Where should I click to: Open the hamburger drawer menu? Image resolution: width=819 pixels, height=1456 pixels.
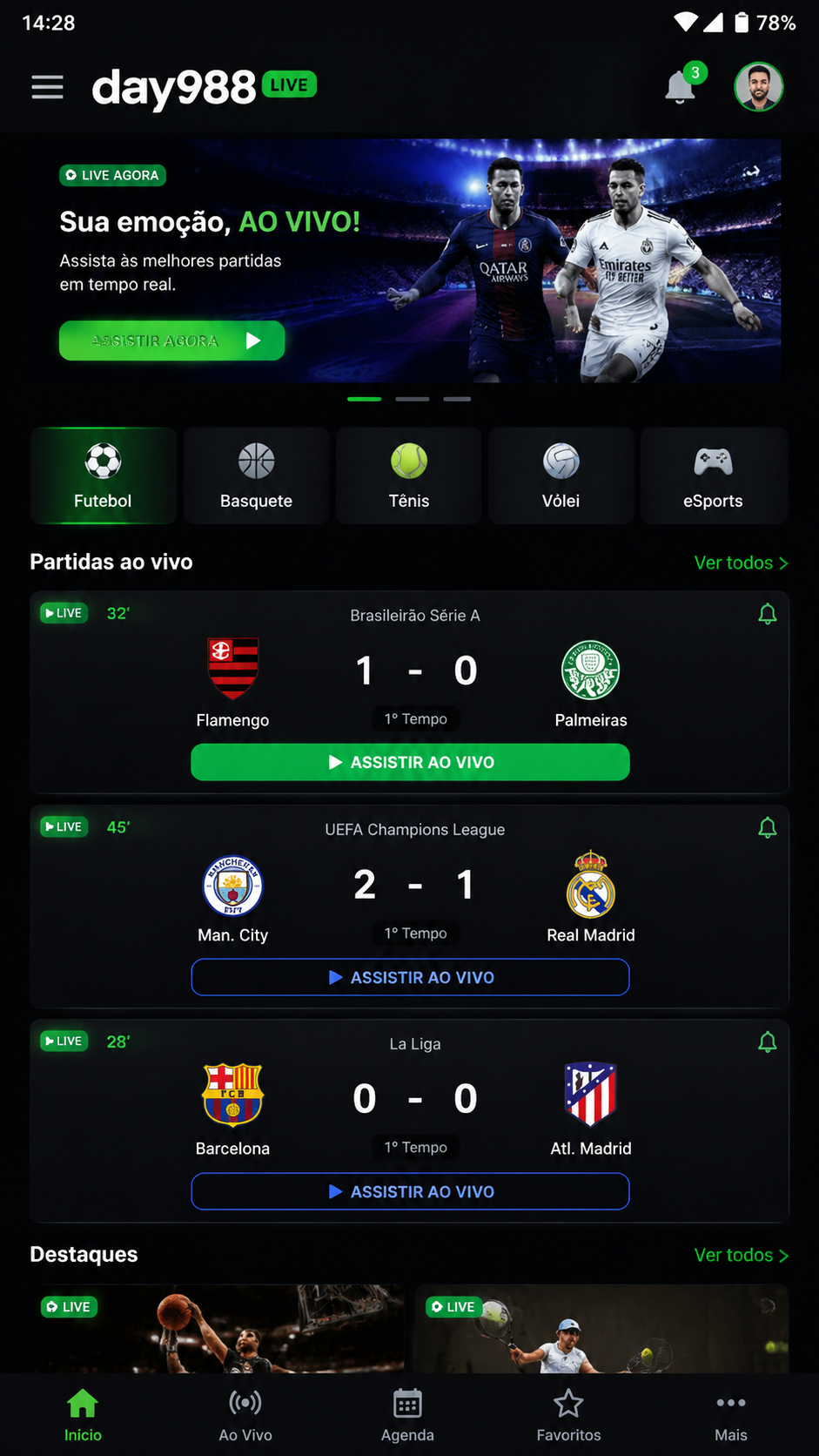pyautogui.click(x=47, y=87)
